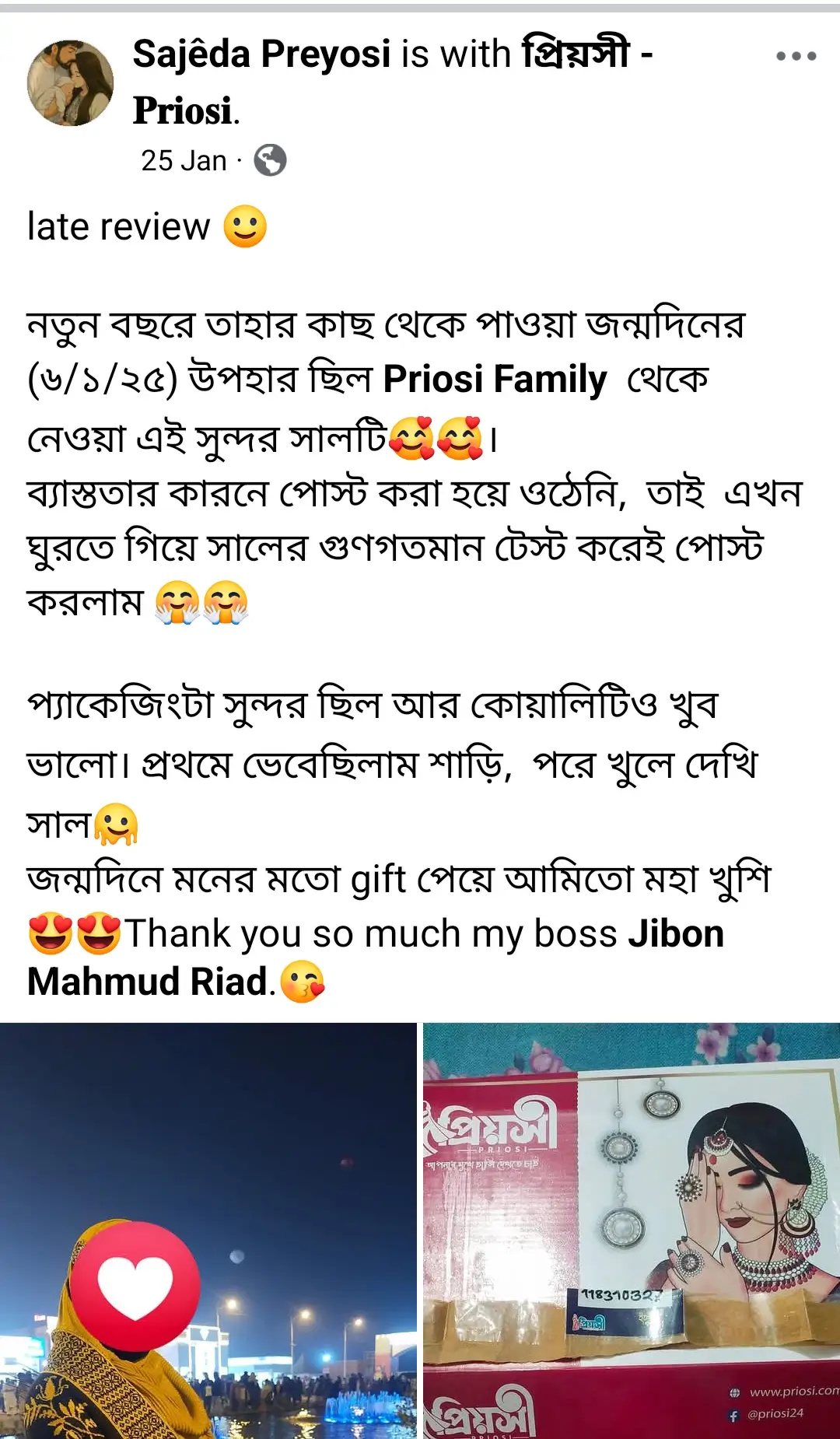
Task: Open the Priosi Family mention link
Action: click(495, 380)
